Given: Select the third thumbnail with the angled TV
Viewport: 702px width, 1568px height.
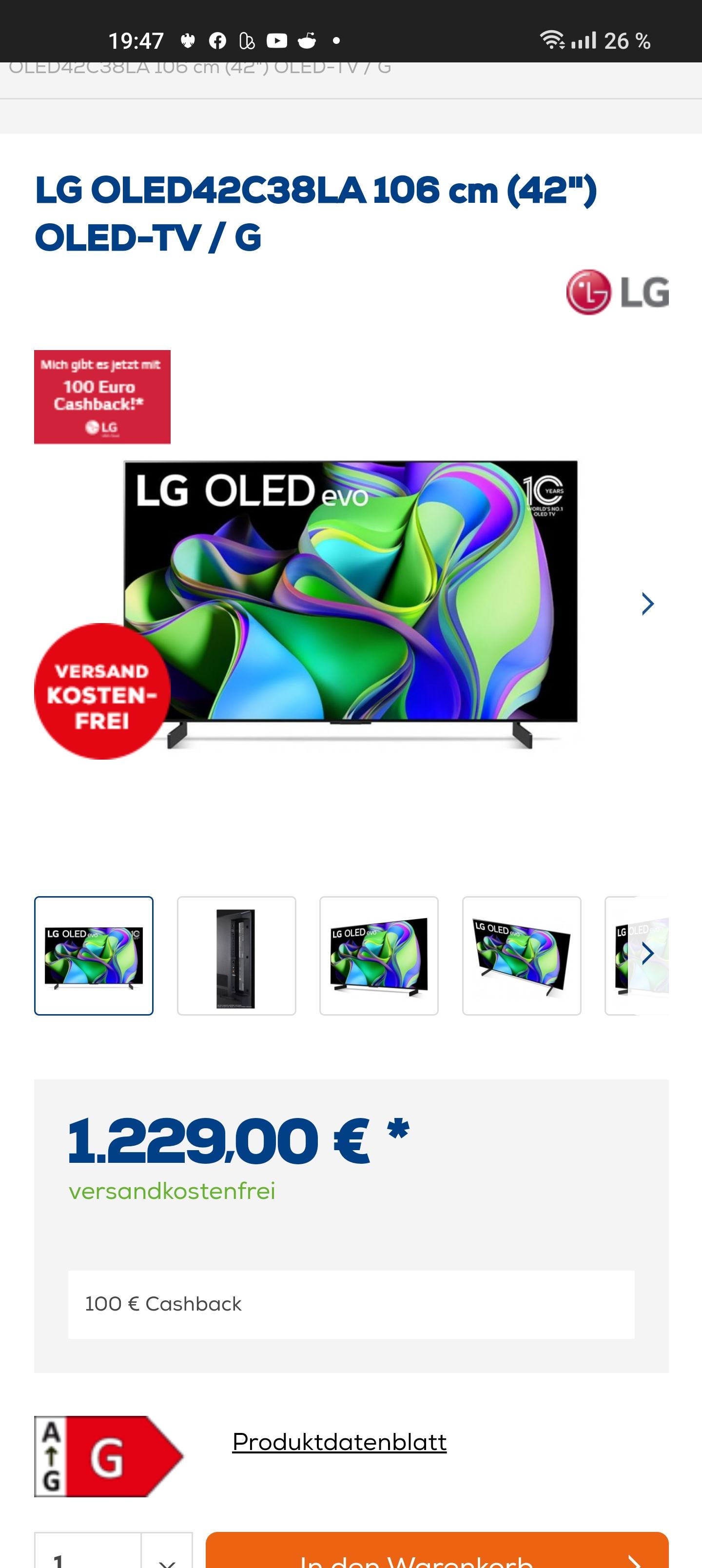Looking at the screenshot, I should [x=379, y=955].
